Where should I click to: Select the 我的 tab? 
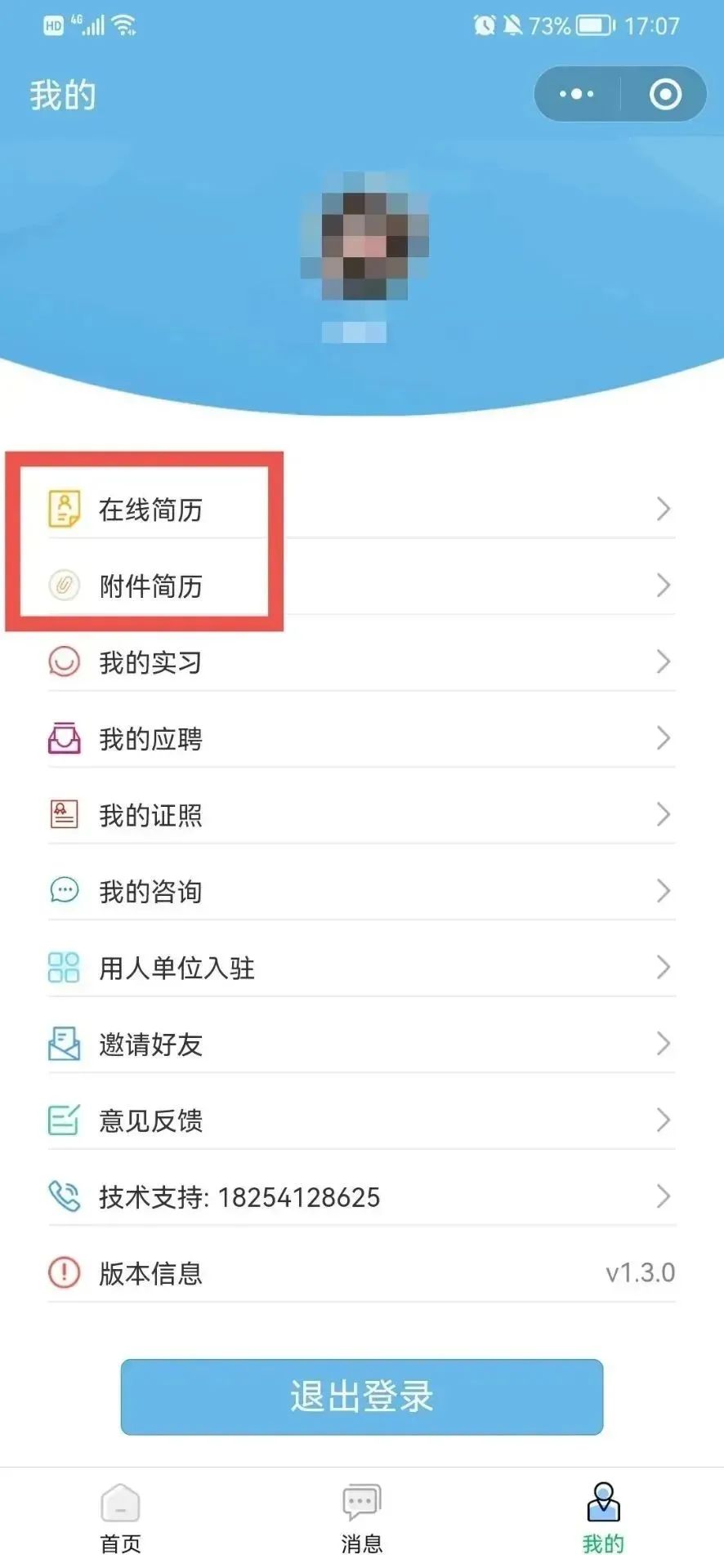[x=603, y=1517]
